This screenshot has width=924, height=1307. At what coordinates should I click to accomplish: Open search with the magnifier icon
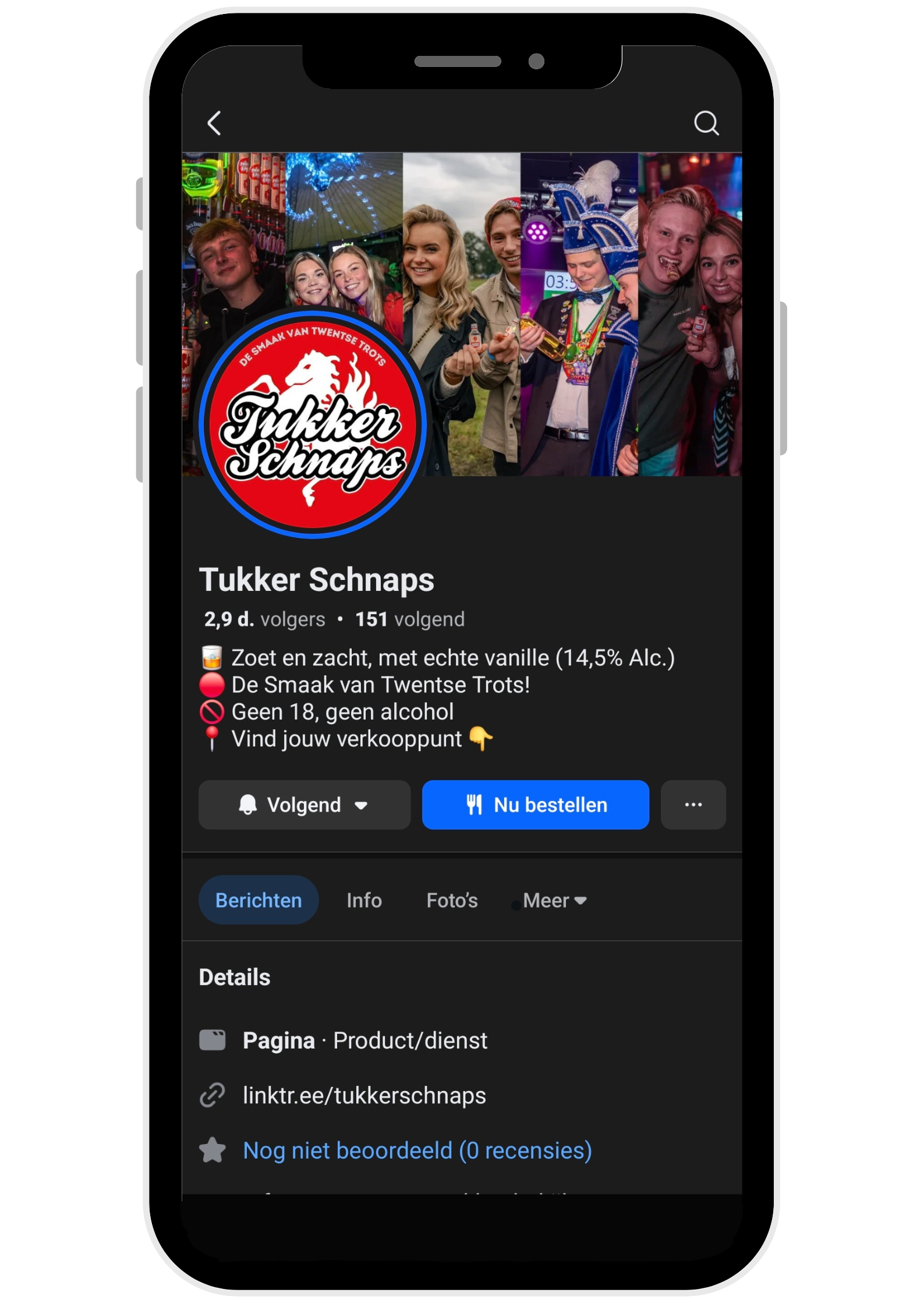click(x=706, y=123)
